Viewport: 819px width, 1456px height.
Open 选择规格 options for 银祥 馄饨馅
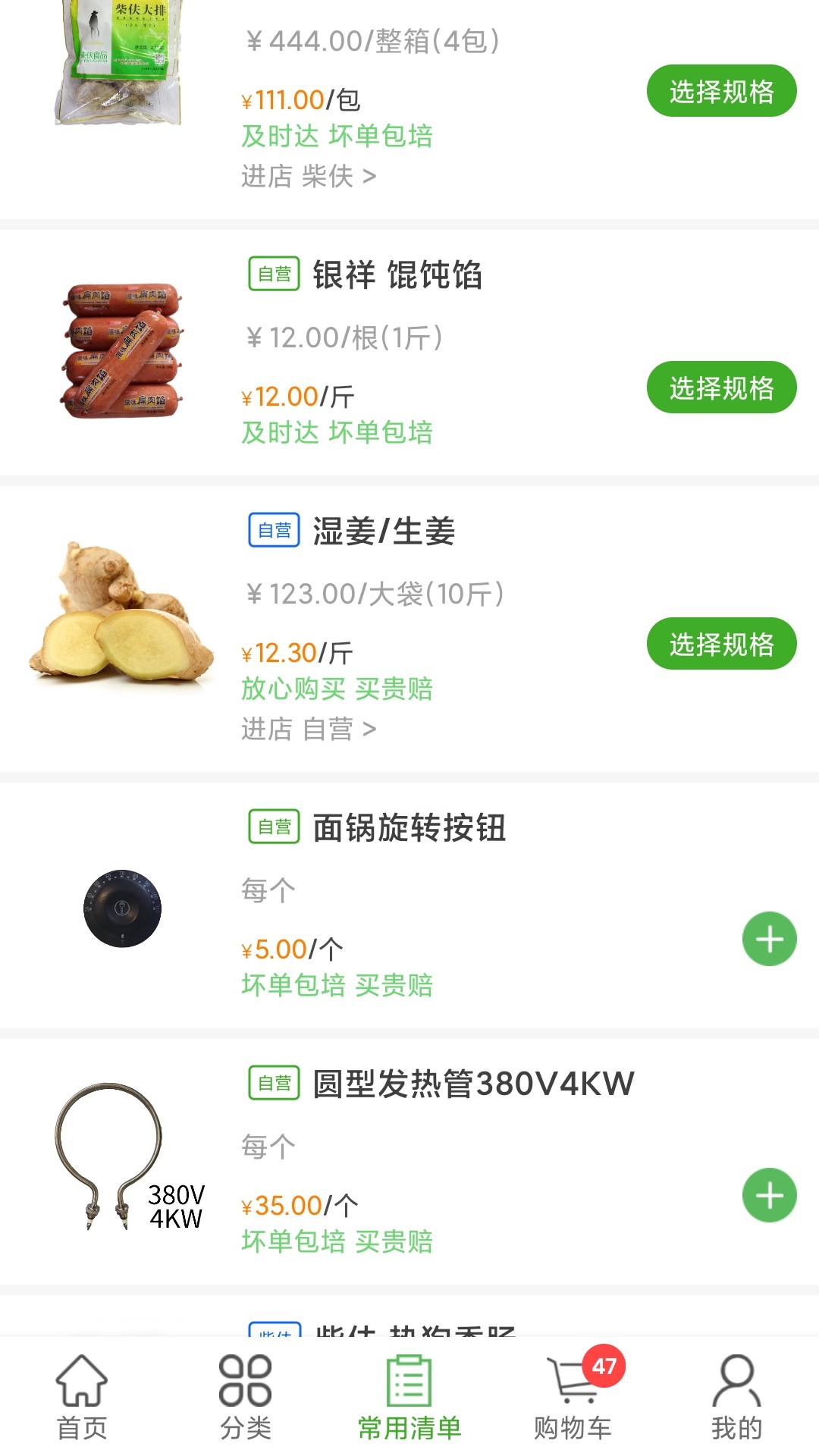pos(721,388)
